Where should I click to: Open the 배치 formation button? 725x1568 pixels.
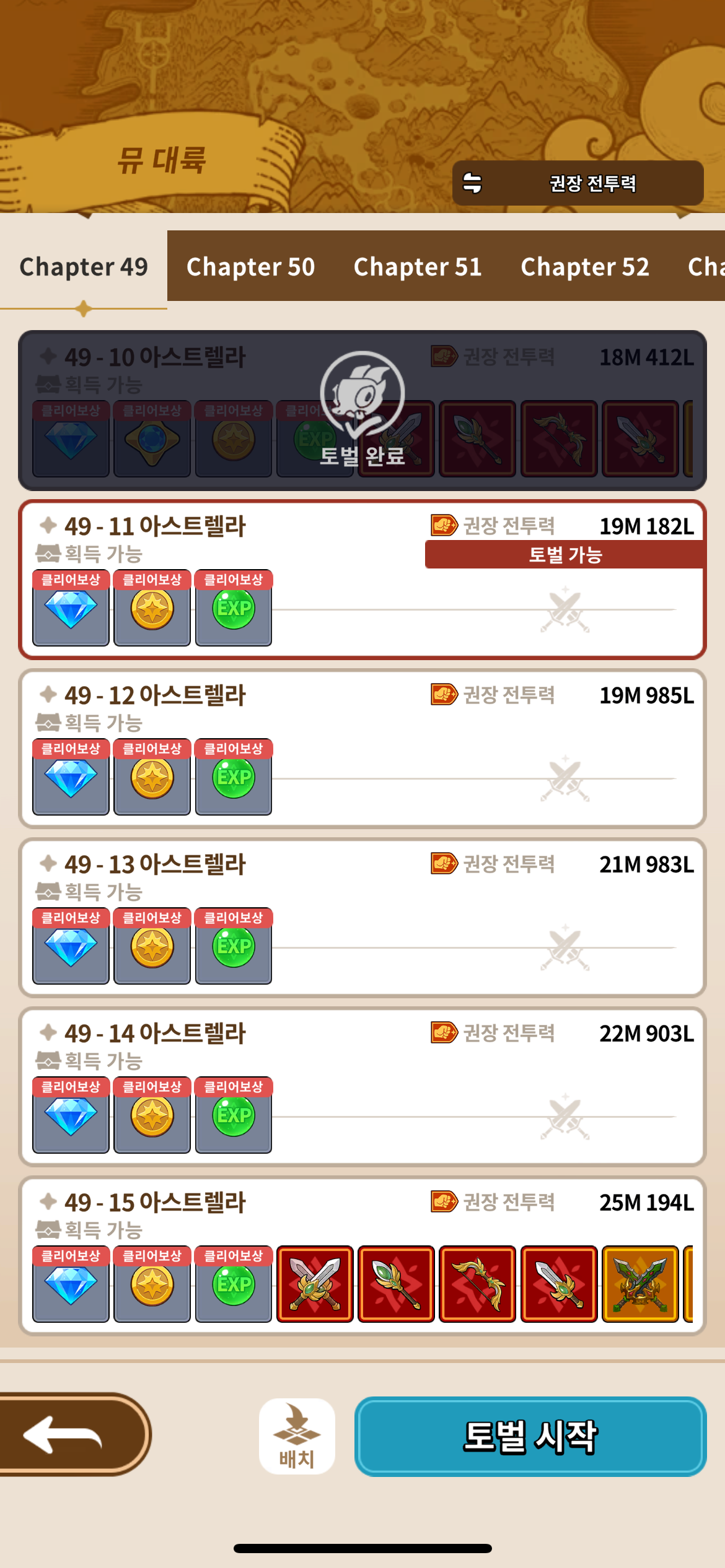(x=297, y=1436)
